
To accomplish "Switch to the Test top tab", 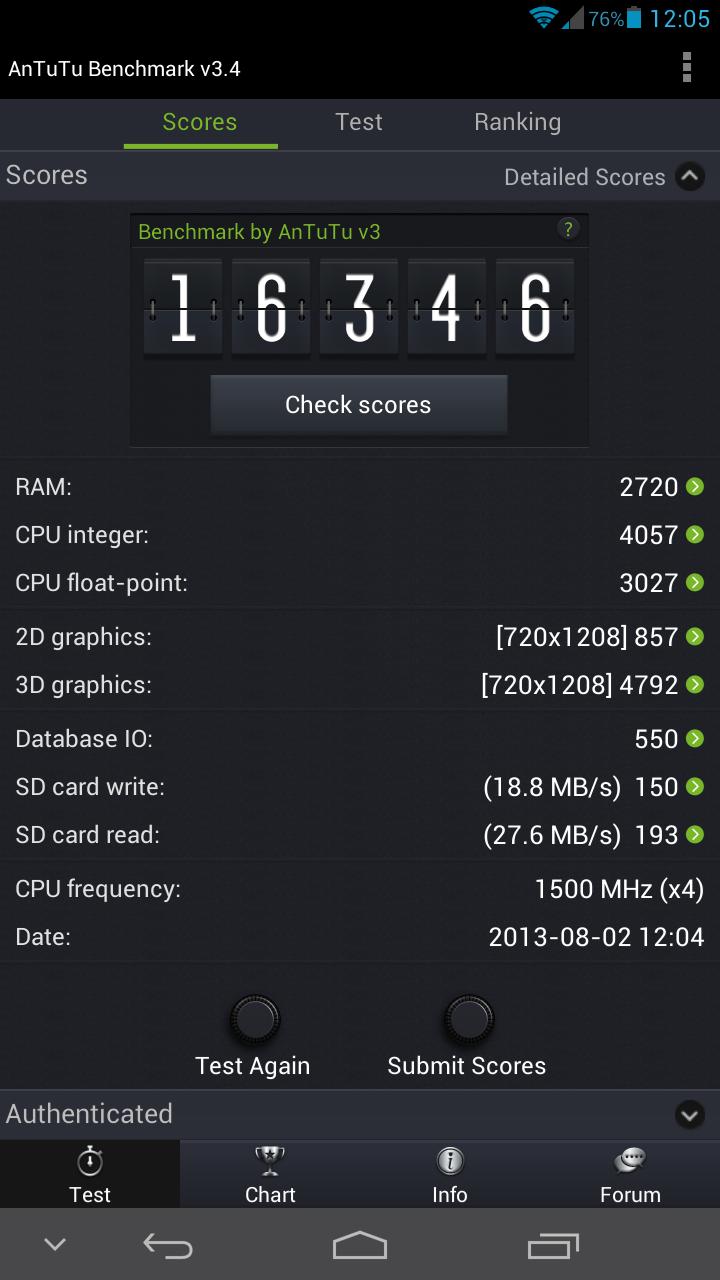I will [358, 122].
